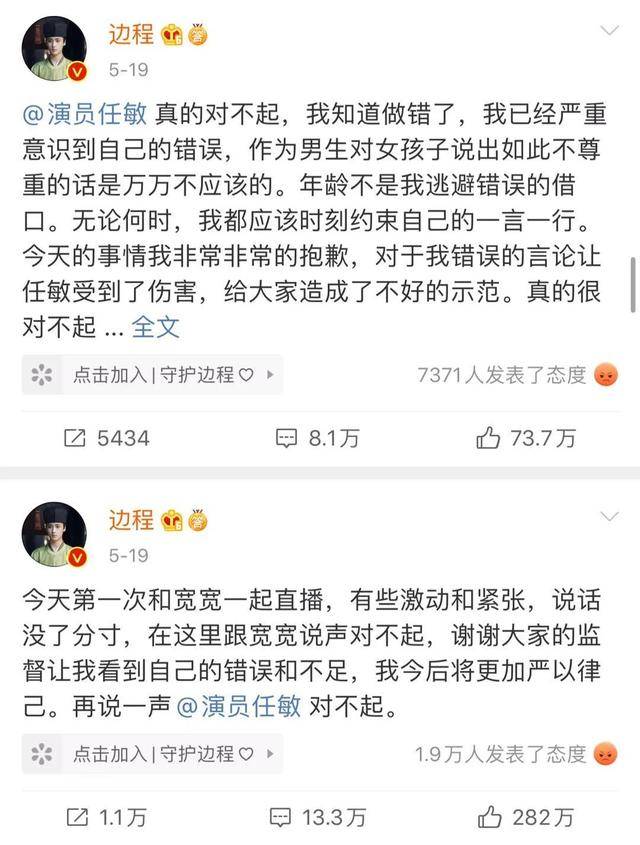This screenshot has width=640, height=845.
Task: Open 边程's avatar on the first post
Action: point(54,48)
